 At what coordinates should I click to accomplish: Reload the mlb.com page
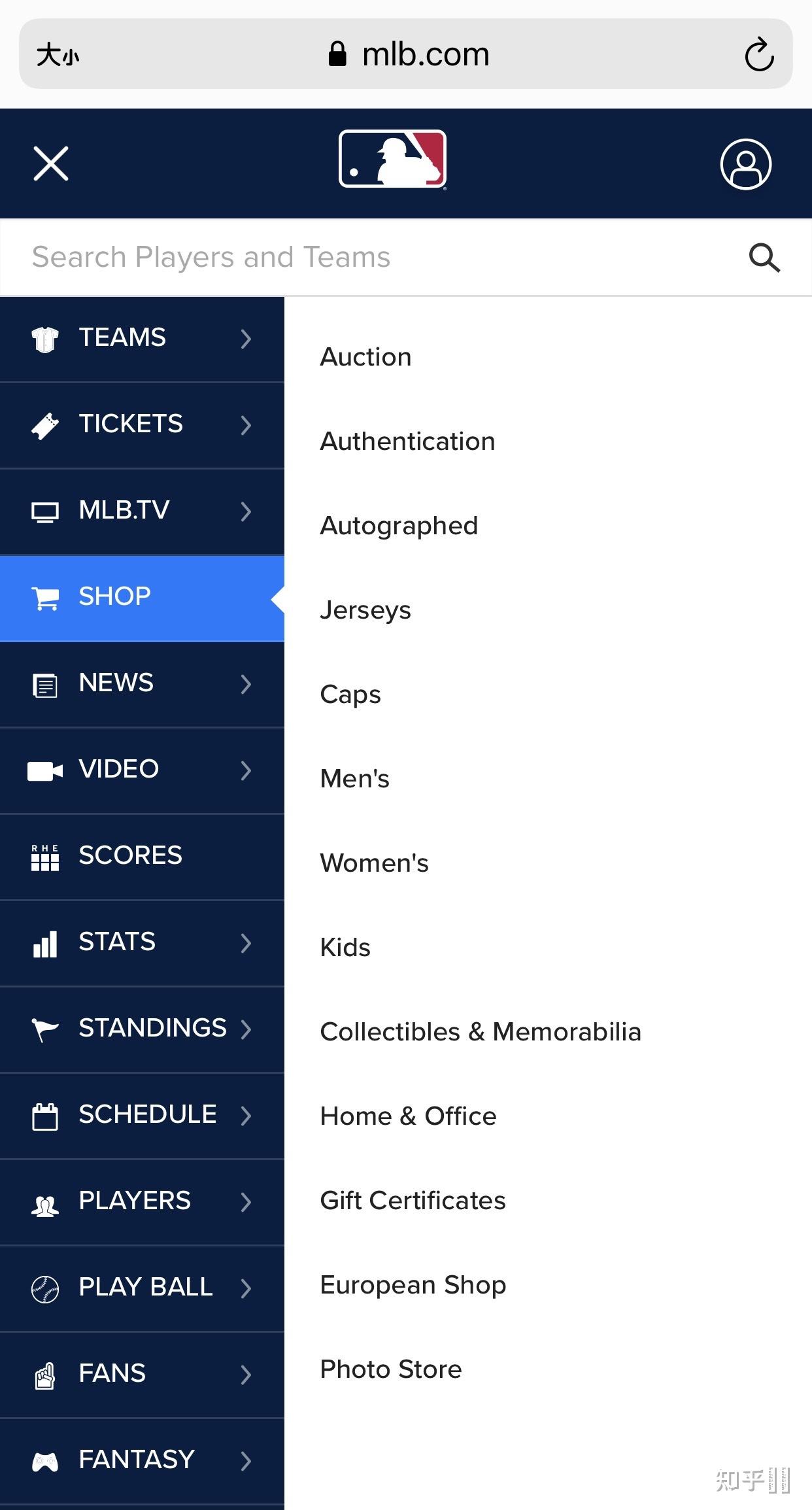[x=759, y=54]
